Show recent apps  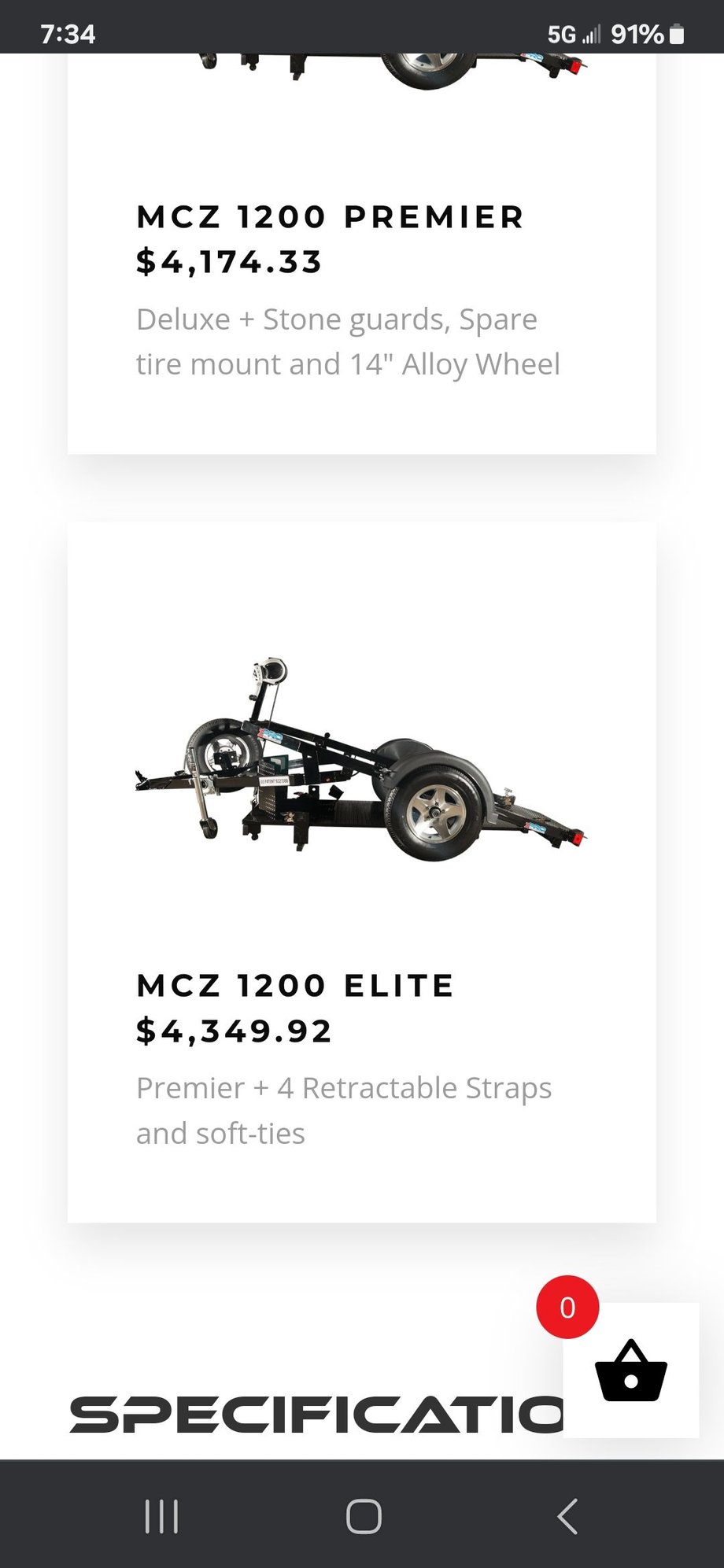[162, 1516]
